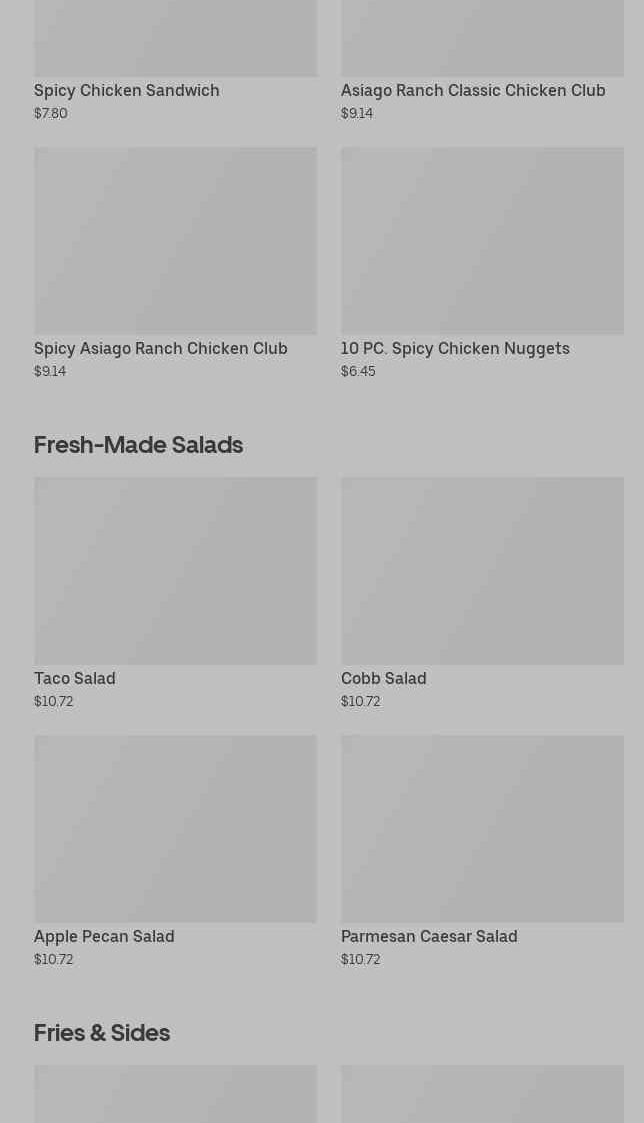Open the Taco Salad card
This screenshot has height=1123, width=644.
tap(176, 594)
